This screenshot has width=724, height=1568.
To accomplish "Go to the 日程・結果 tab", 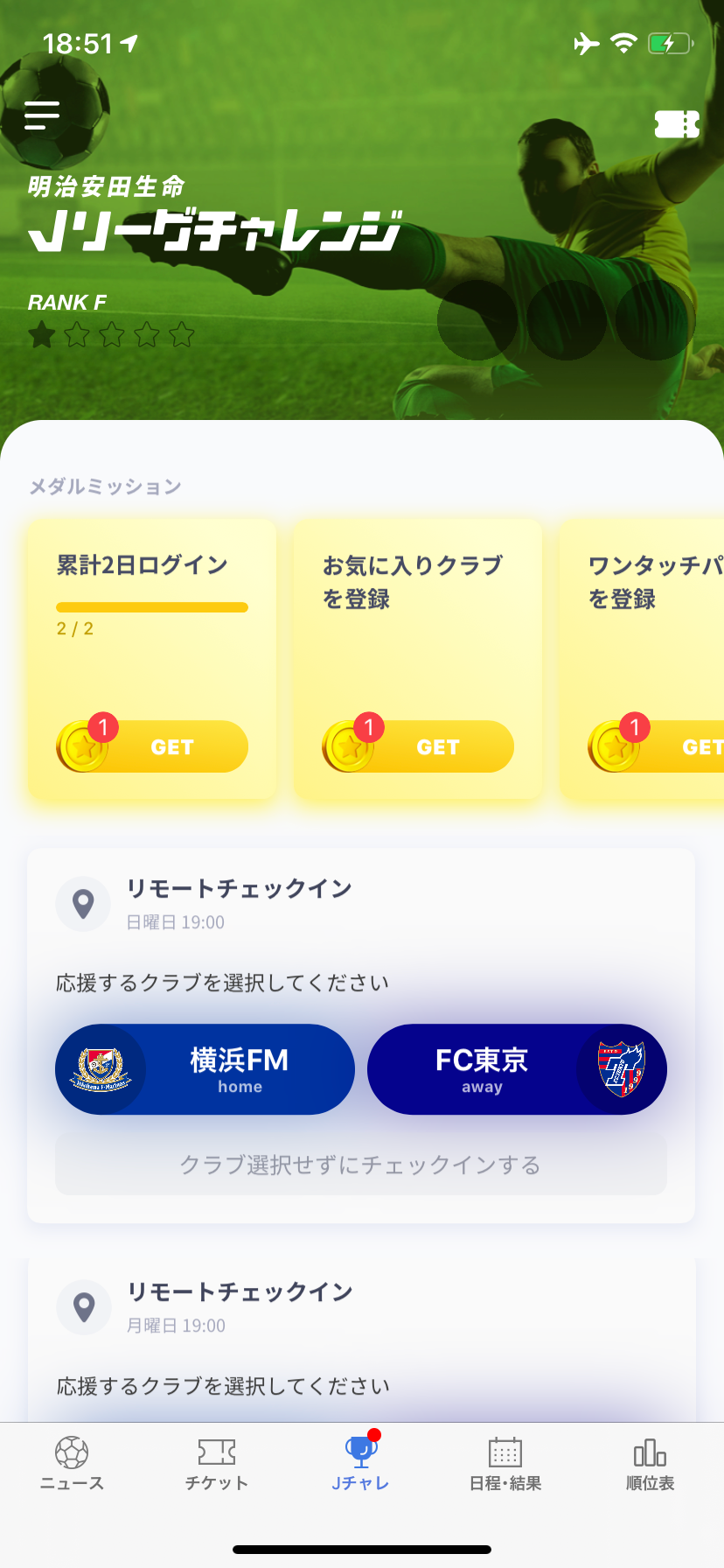I will (505, 1463).
